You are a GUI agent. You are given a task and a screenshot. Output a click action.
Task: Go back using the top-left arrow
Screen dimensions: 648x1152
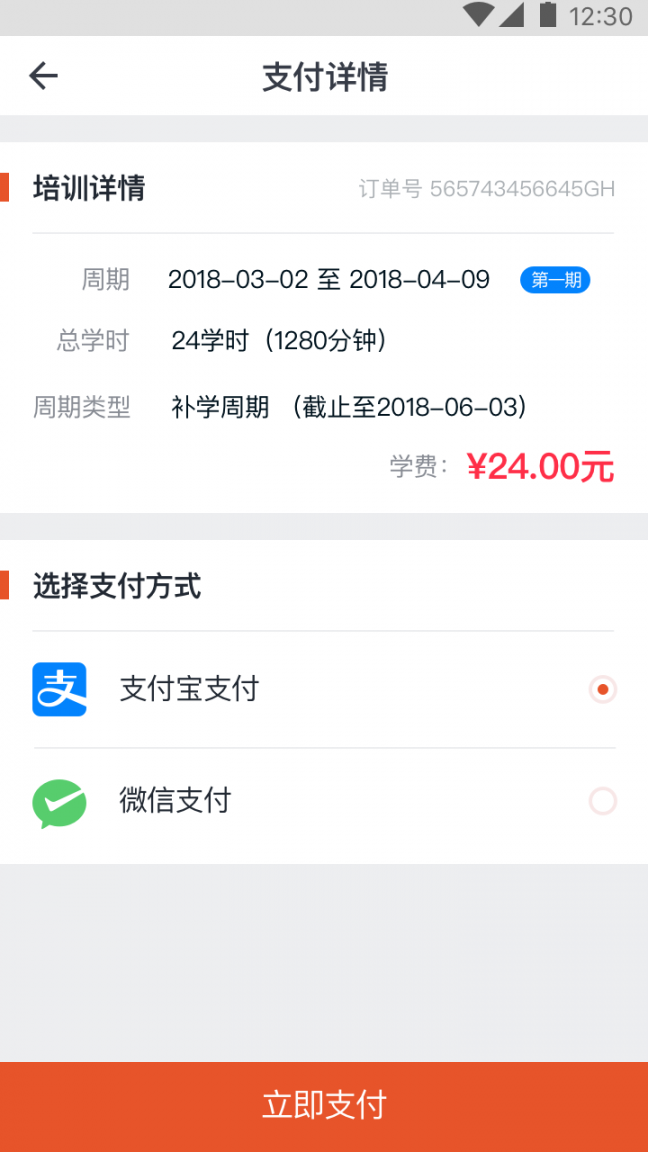point(43,76)
